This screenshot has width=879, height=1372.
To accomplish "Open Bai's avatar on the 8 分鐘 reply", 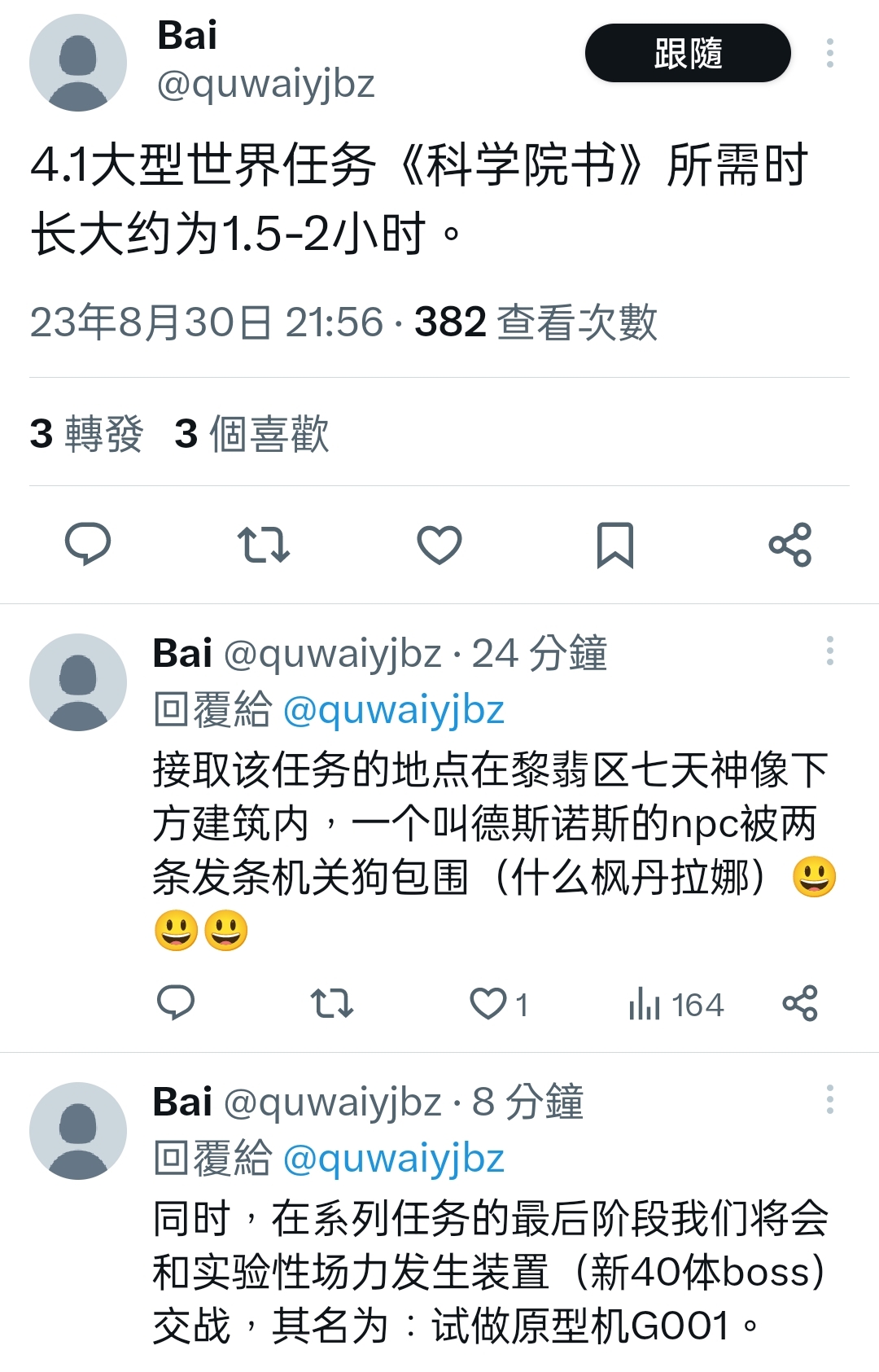I will click(x=78, y=1130).
